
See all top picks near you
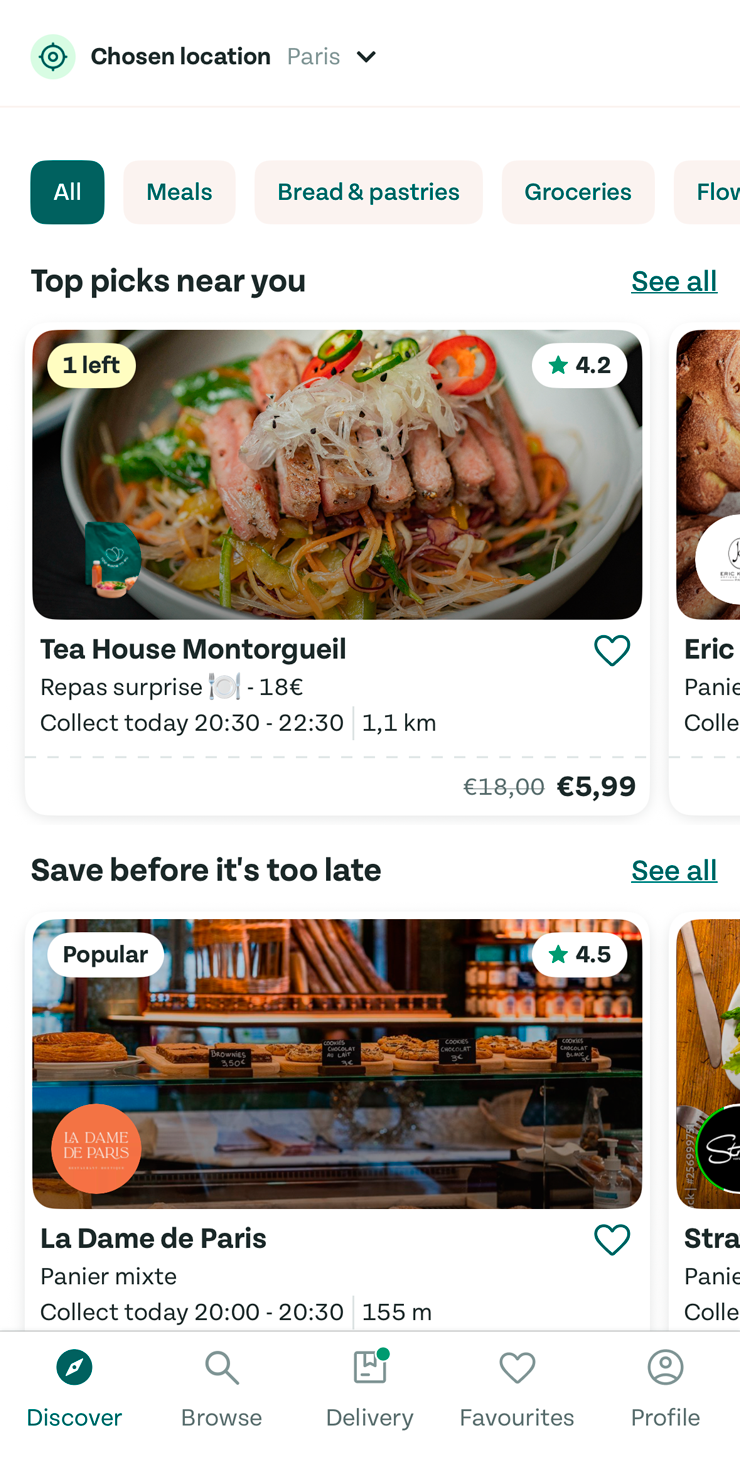click(673, 282)
